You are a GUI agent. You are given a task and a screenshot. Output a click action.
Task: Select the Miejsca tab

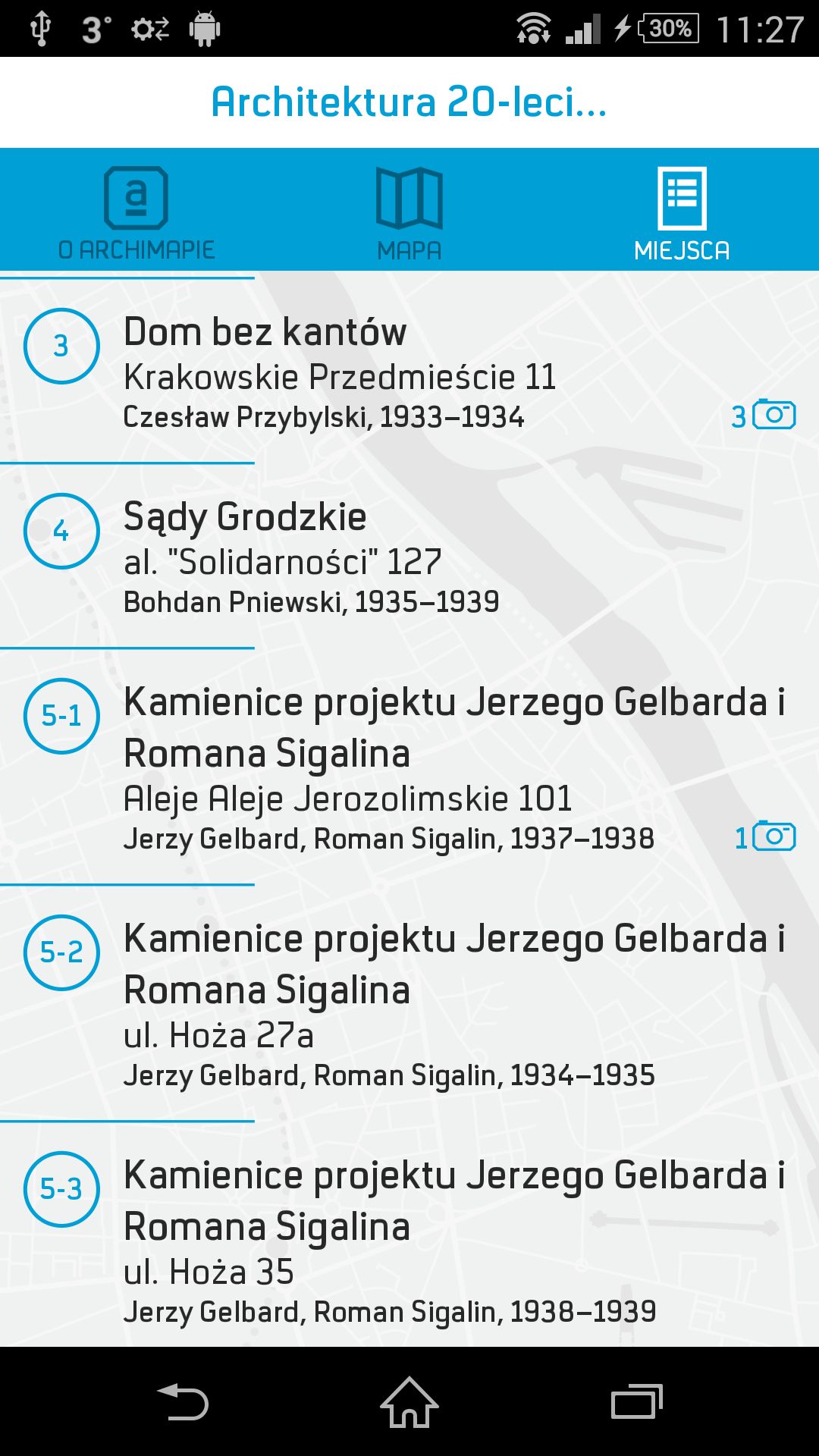682,210
